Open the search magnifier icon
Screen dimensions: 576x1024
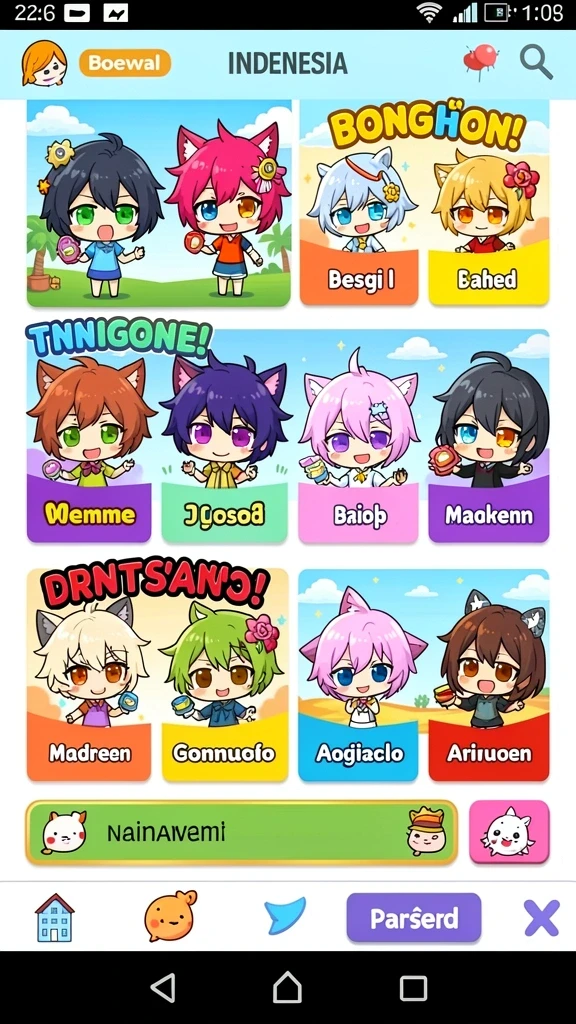(536, 63)
